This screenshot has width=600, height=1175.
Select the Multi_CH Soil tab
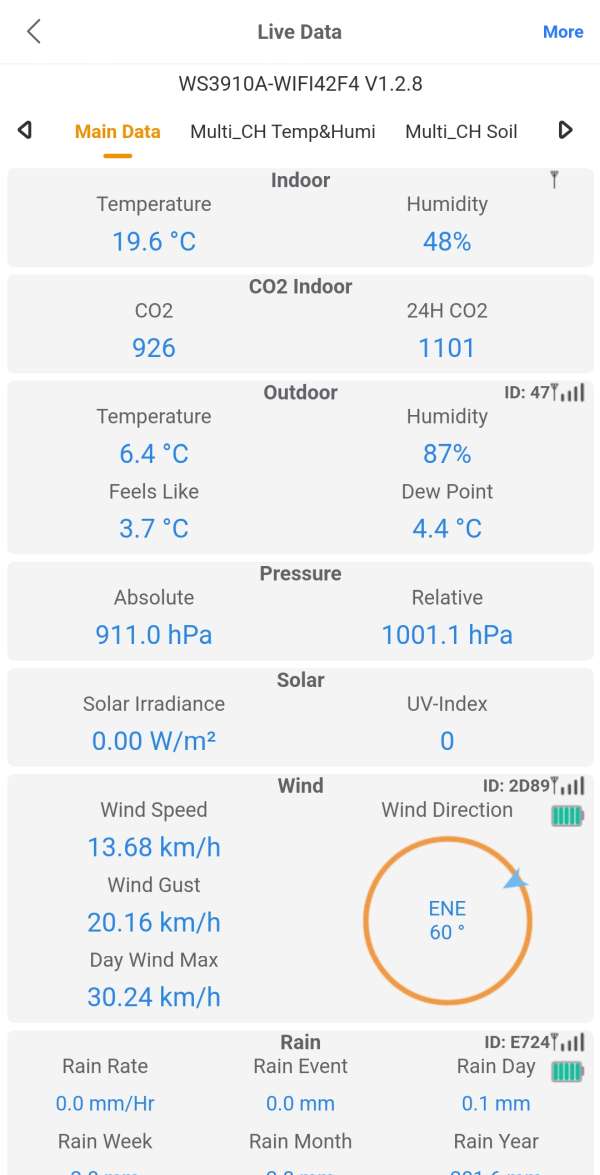point(461,131)
